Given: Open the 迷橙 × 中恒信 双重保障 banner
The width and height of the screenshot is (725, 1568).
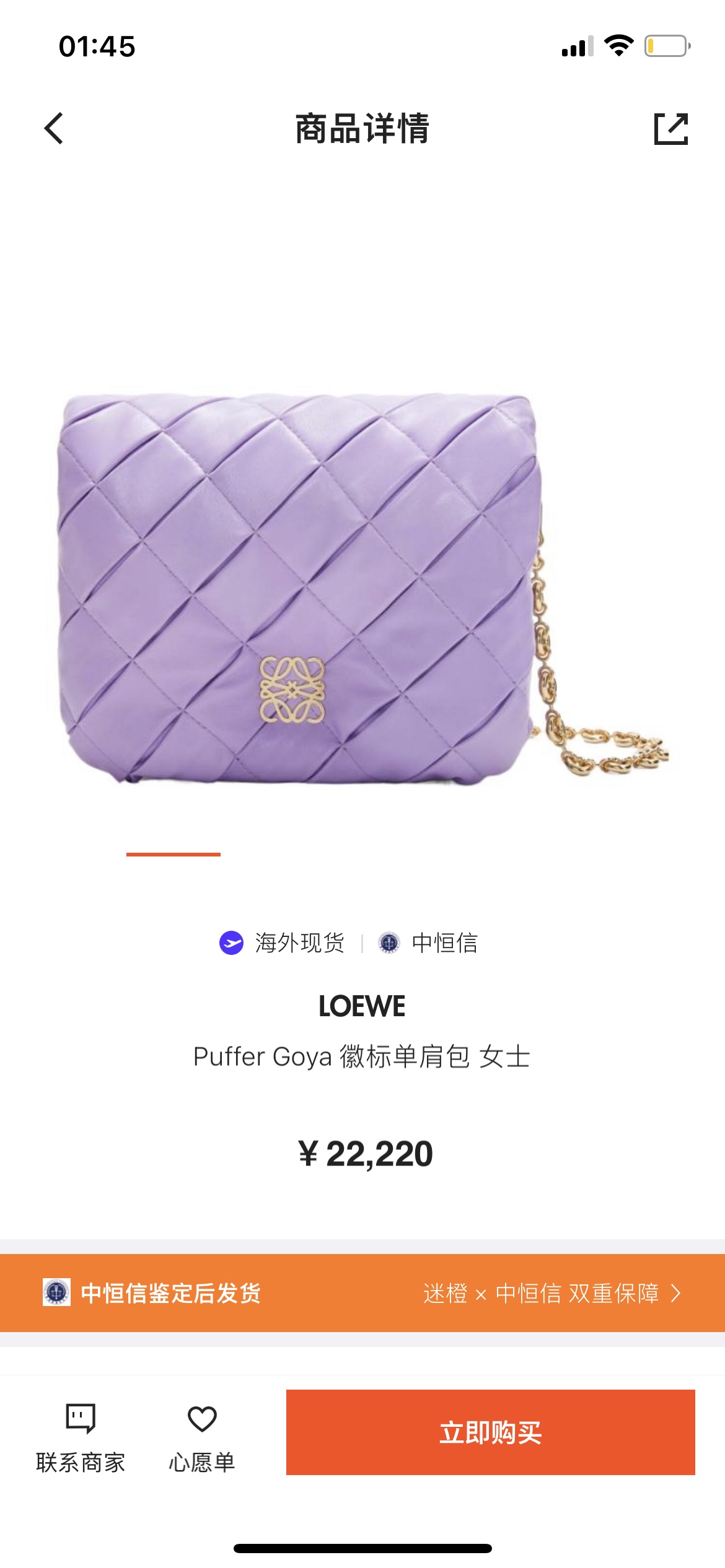Looking at the screenshot, I should [x=362, y=1293].
